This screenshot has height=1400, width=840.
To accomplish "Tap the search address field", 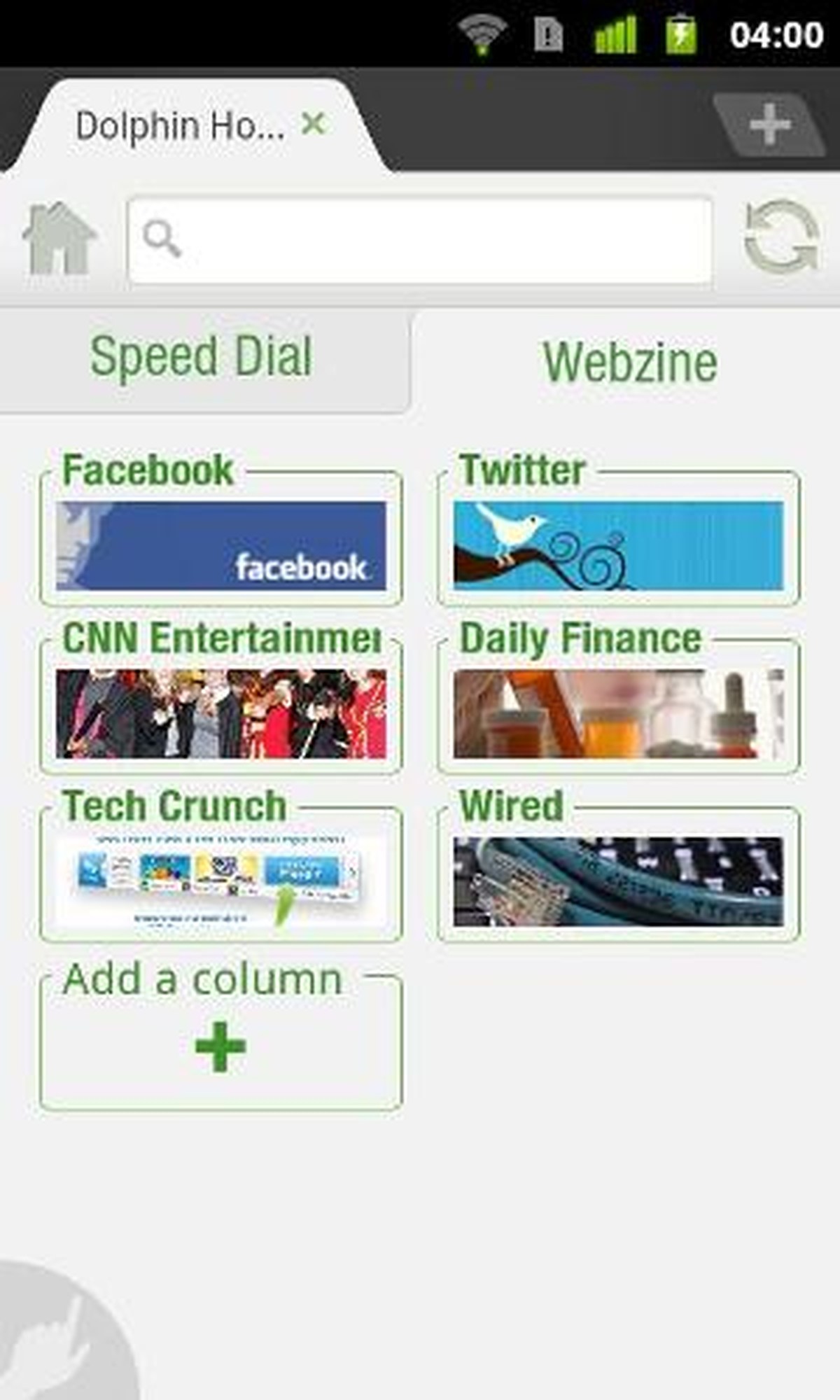I will click(x=420, y=239).
